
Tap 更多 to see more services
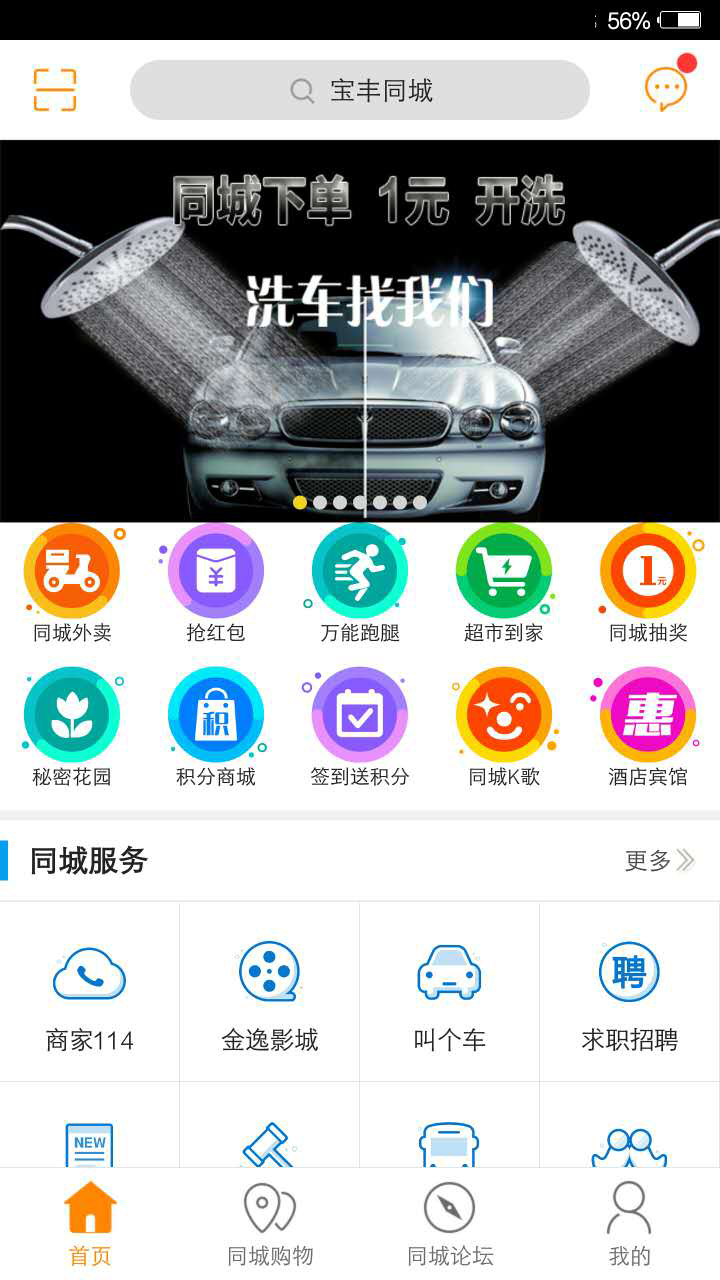pos(658,860)
